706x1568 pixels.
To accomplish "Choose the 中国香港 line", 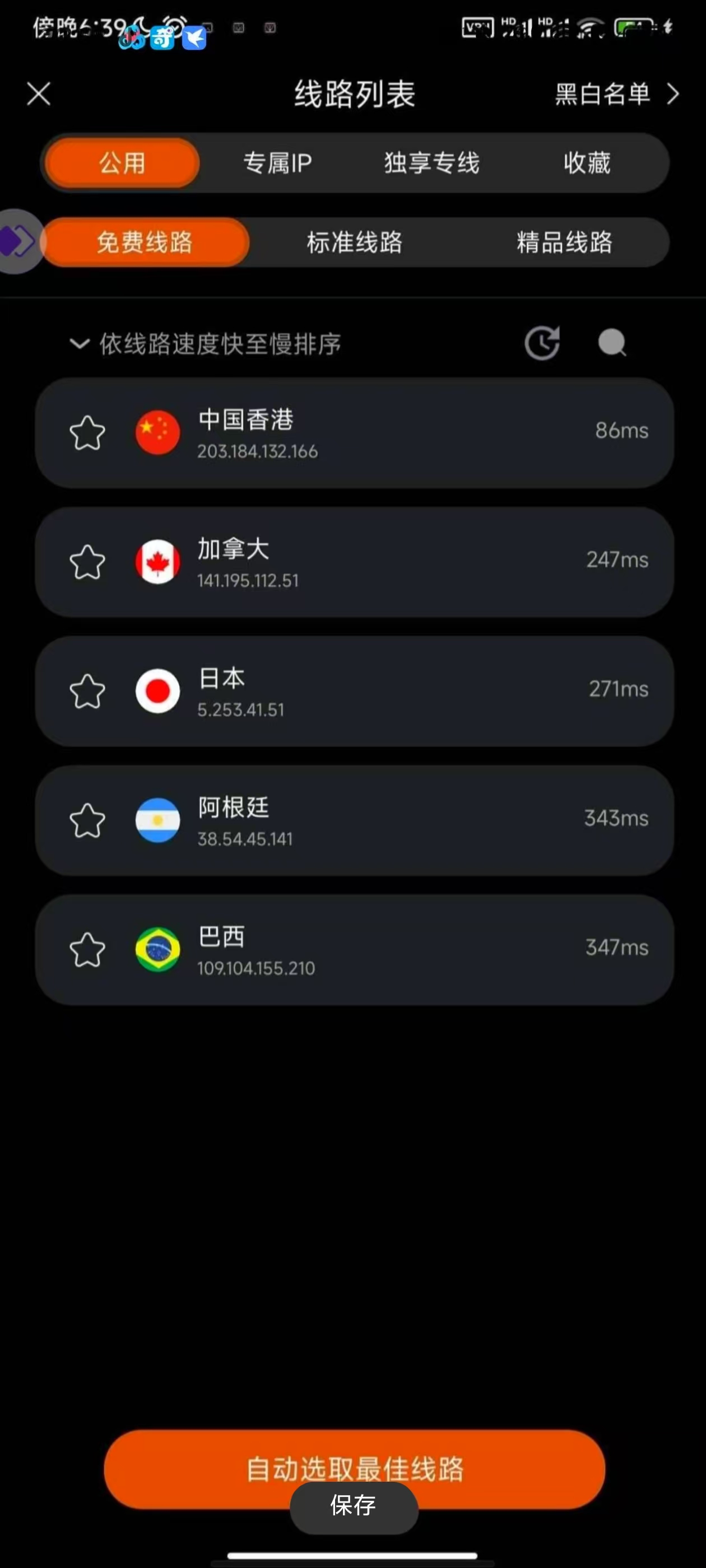I will [x=355, y=433].
